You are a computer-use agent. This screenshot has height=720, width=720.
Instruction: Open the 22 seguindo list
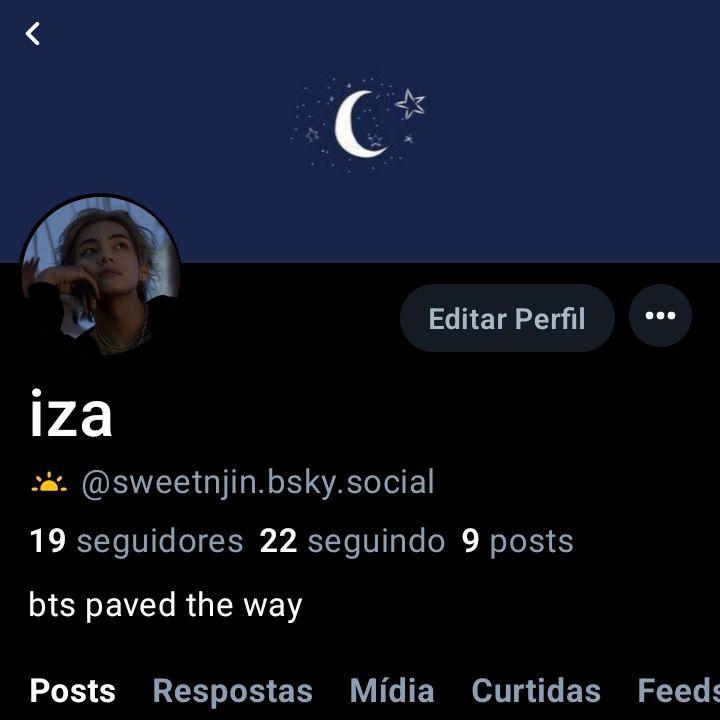click(x=352, y=541)
